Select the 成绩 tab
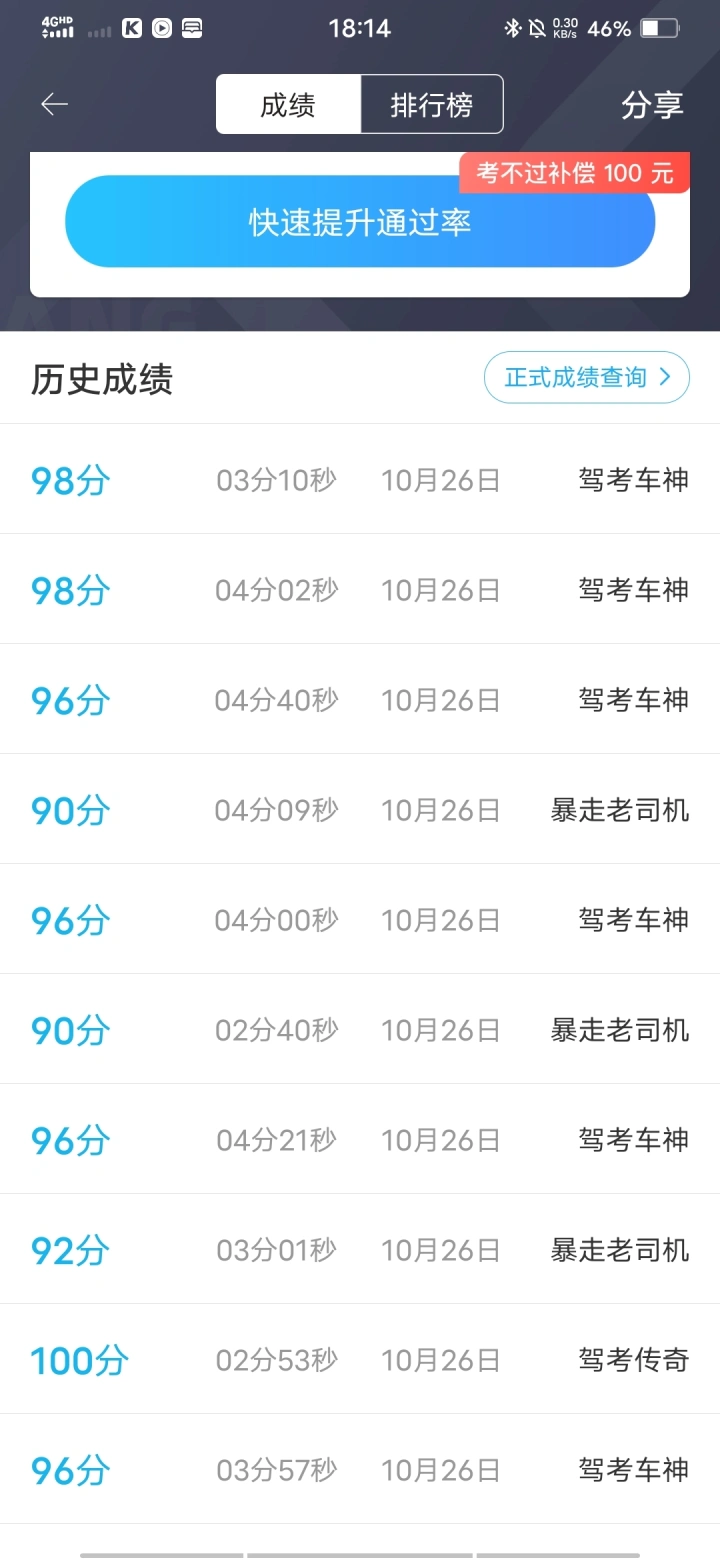Image resolution: width=720 pixels, height=1560 pixels. 288,104
